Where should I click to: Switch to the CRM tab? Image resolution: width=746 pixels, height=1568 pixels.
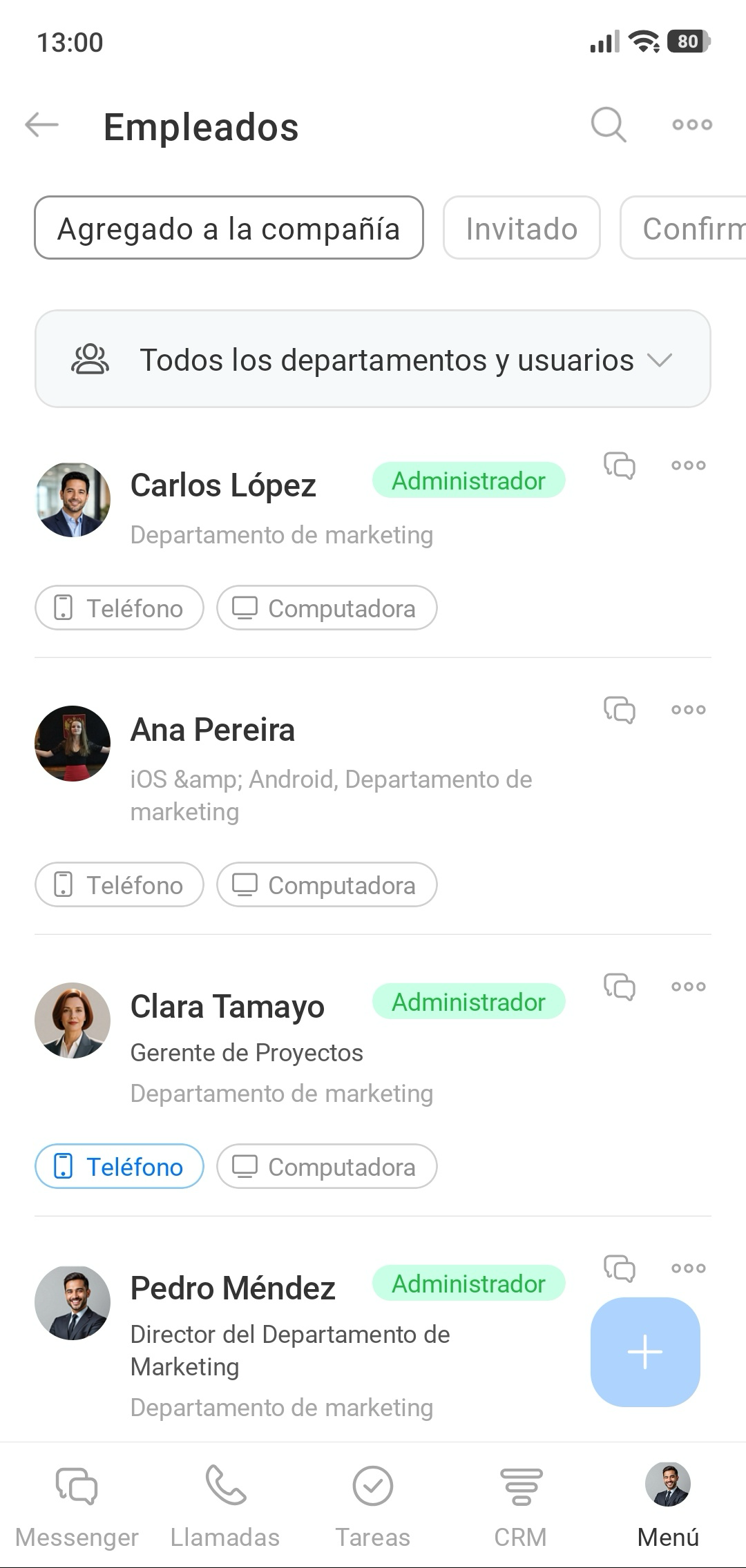click(x=521, y=1506)
